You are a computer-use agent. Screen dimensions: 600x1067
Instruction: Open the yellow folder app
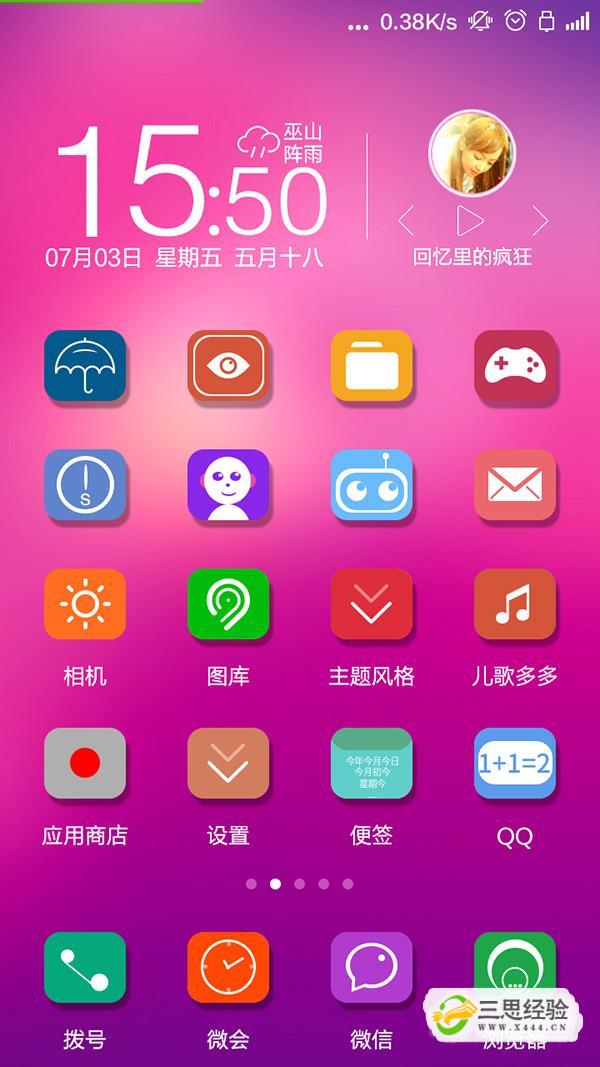371,366
